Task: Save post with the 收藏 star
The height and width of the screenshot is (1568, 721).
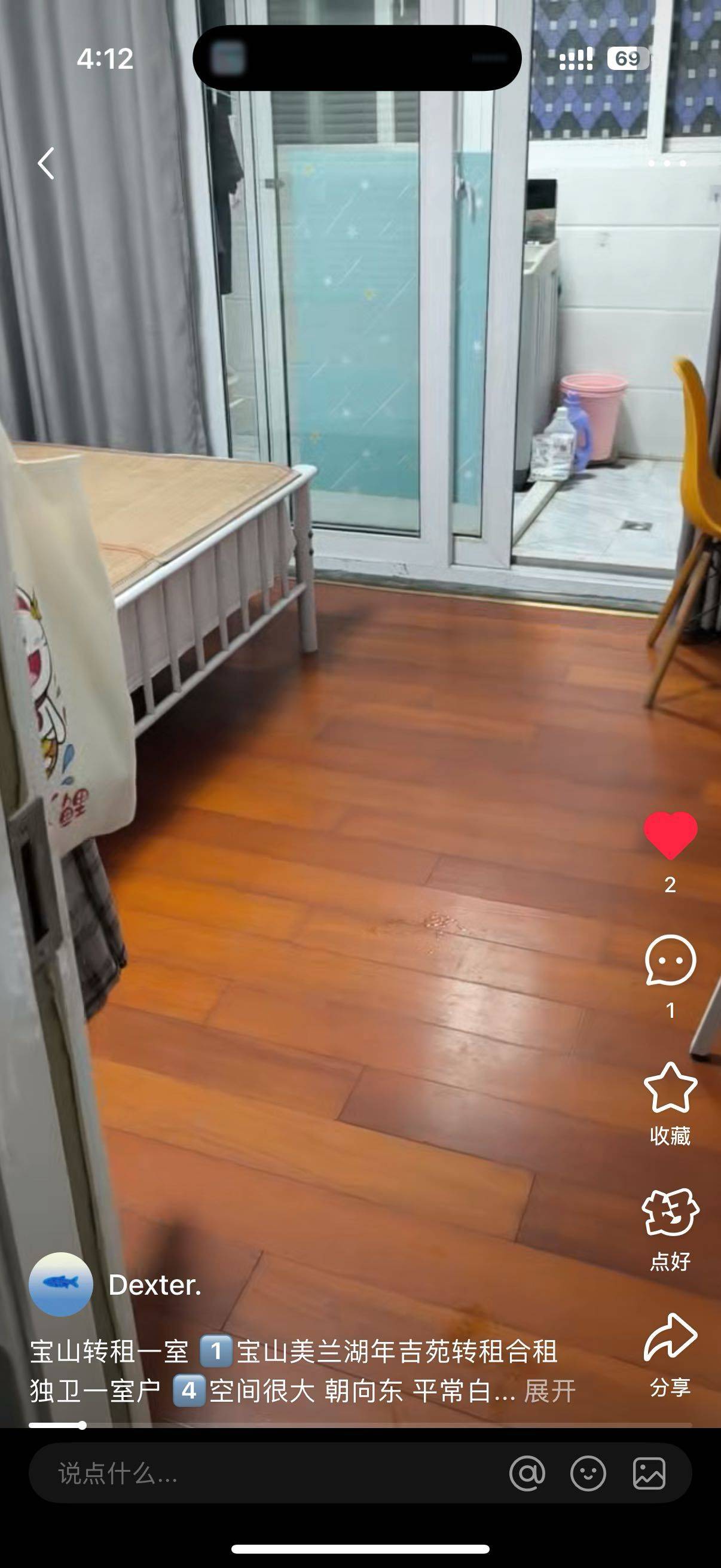Action: pos(671,1087)
